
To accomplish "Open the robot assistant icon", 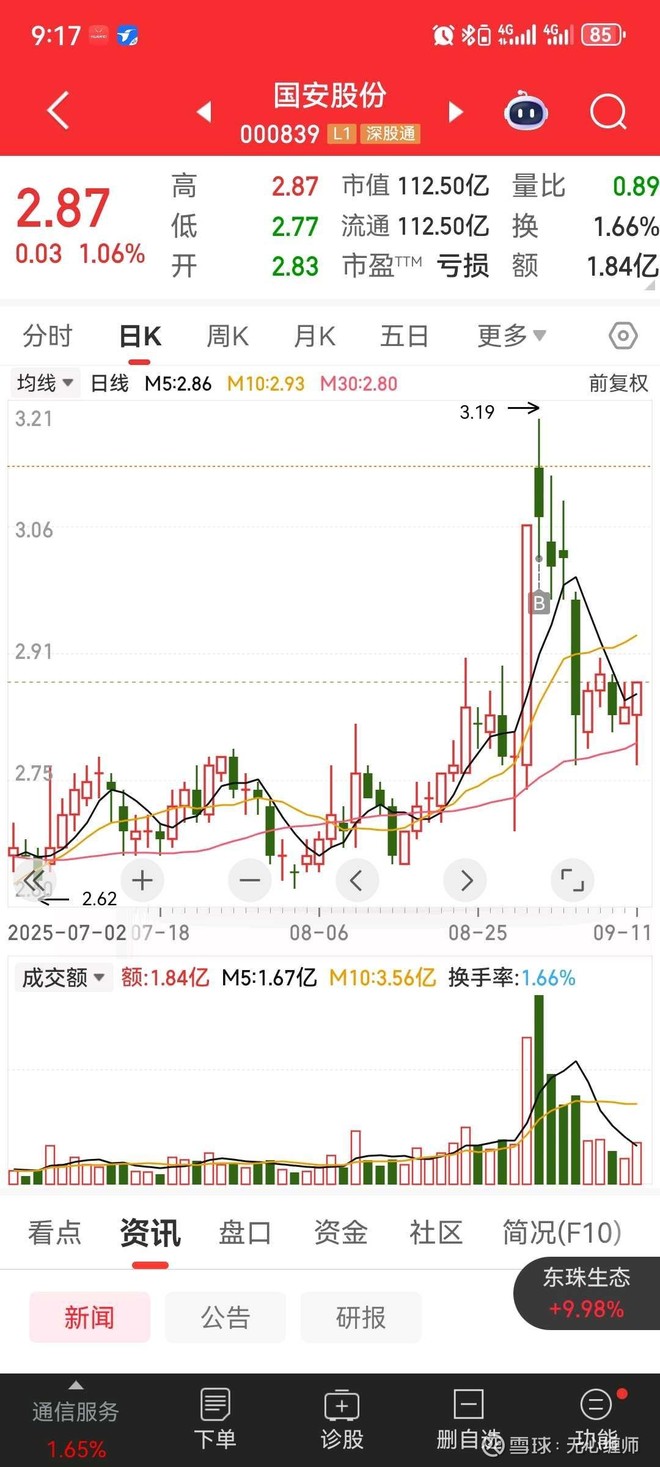I will (526, 112).
